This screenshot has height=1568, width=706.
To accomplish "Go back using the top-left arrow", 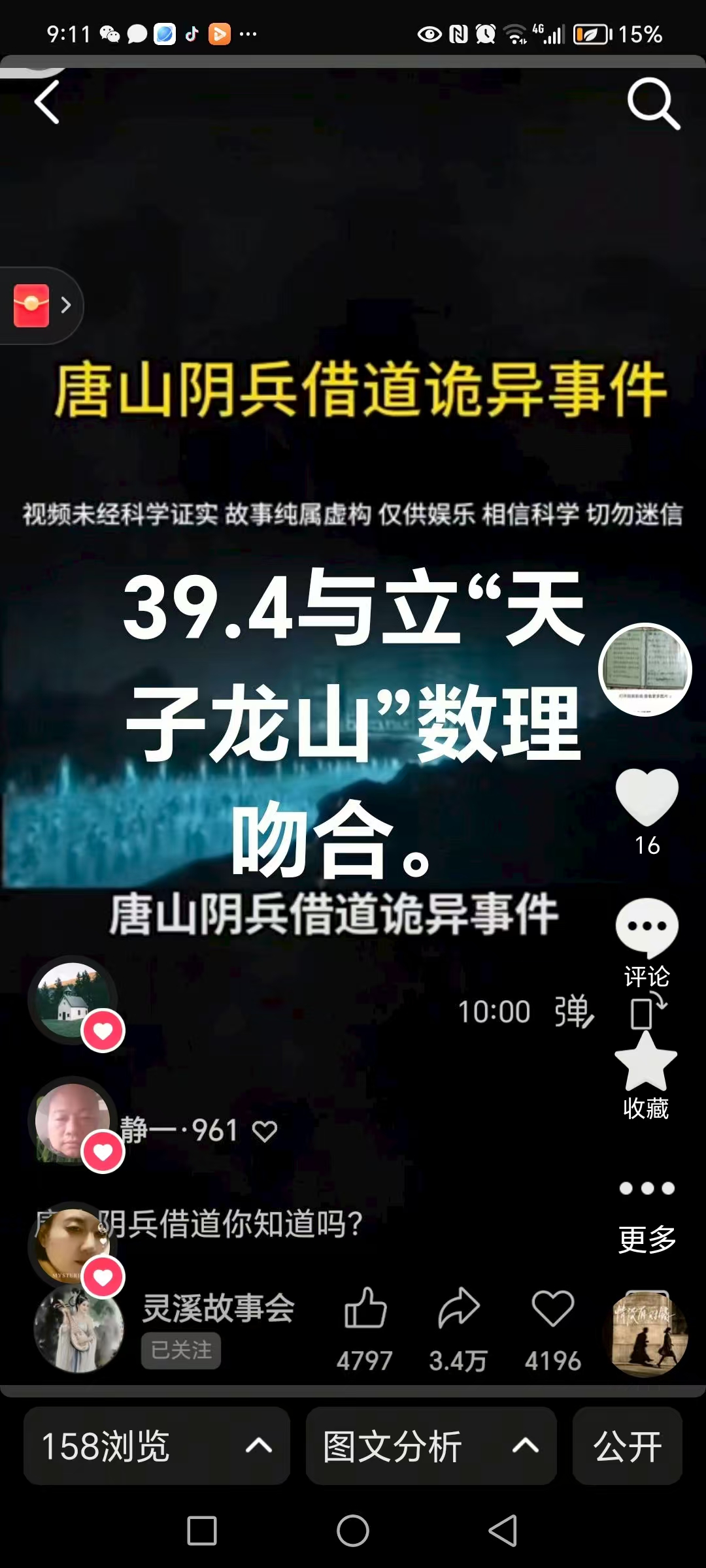I will (x=47, y=103).
